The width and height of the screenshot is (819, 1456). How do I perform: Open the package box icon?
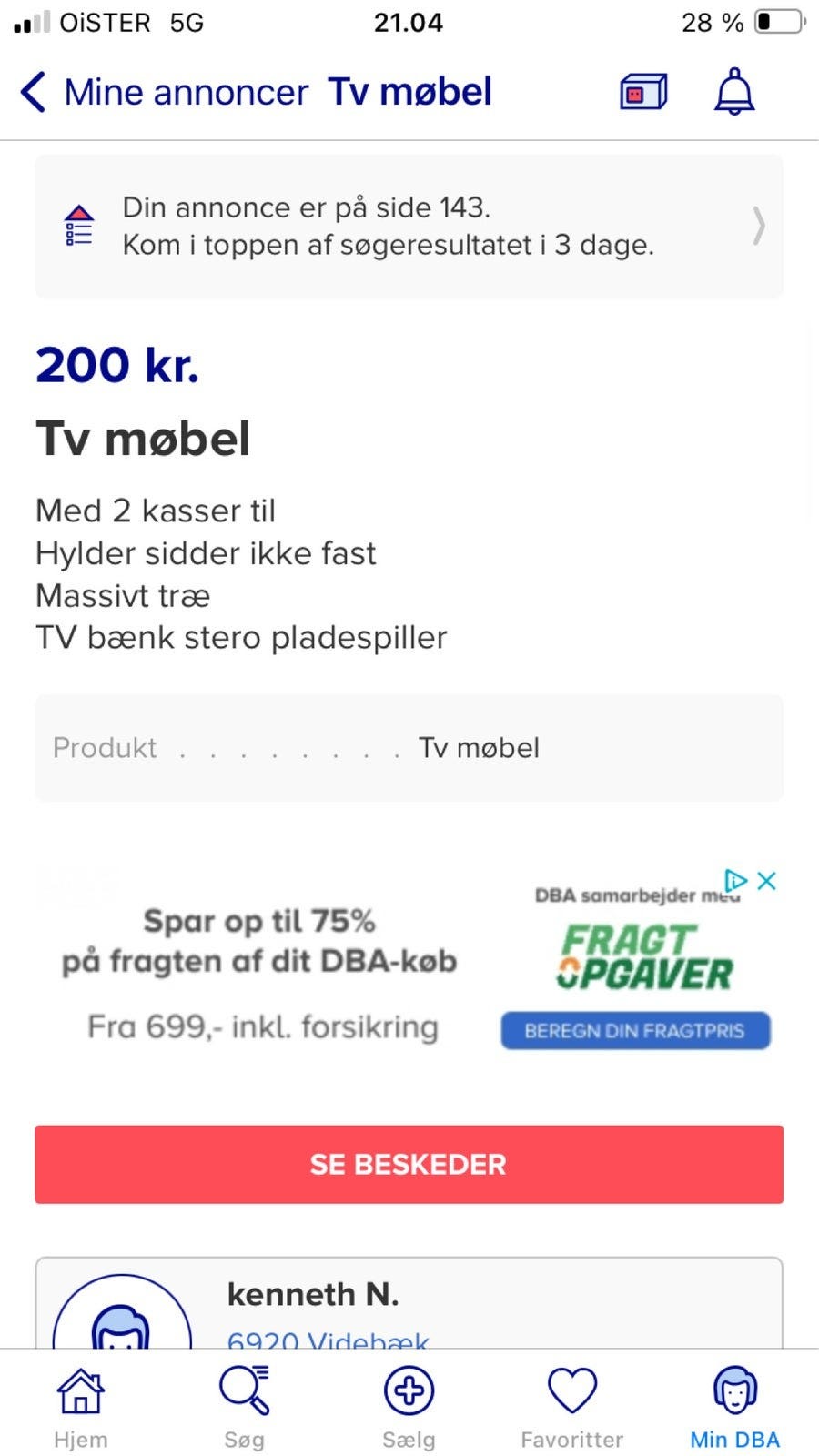pos(643,92)
